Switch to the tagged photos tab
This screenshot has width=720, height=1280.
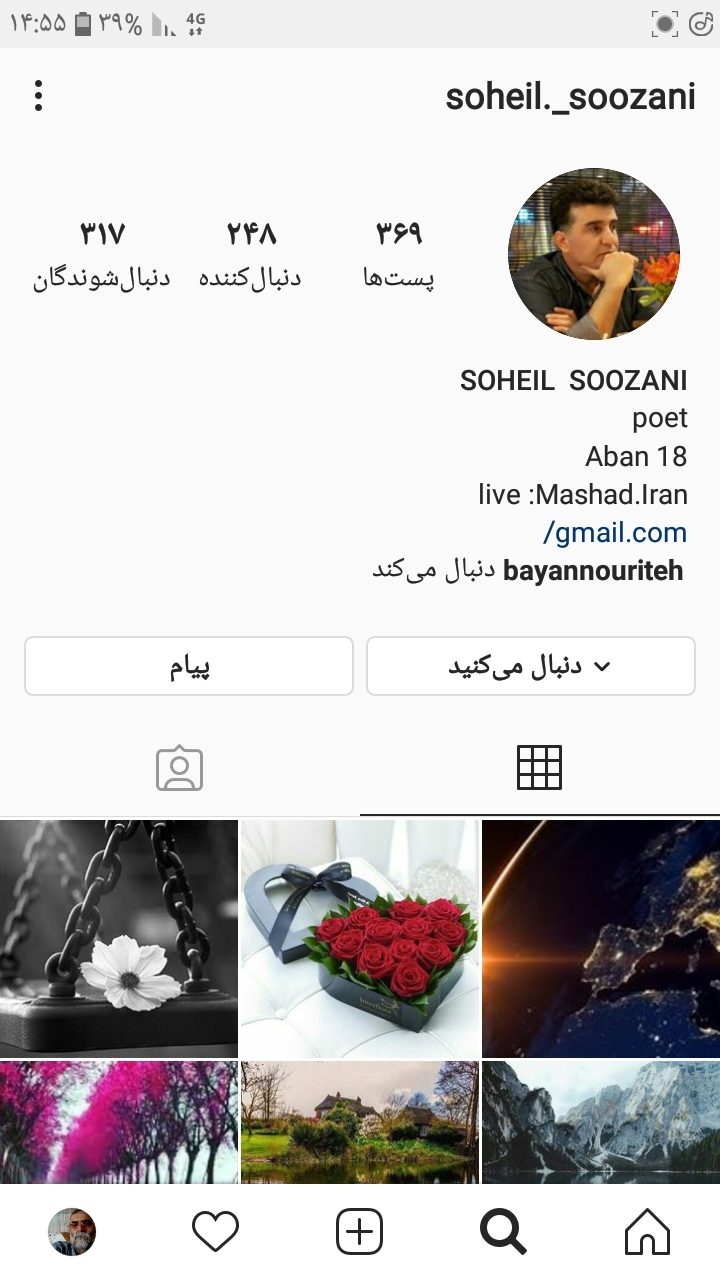point(180,768)
